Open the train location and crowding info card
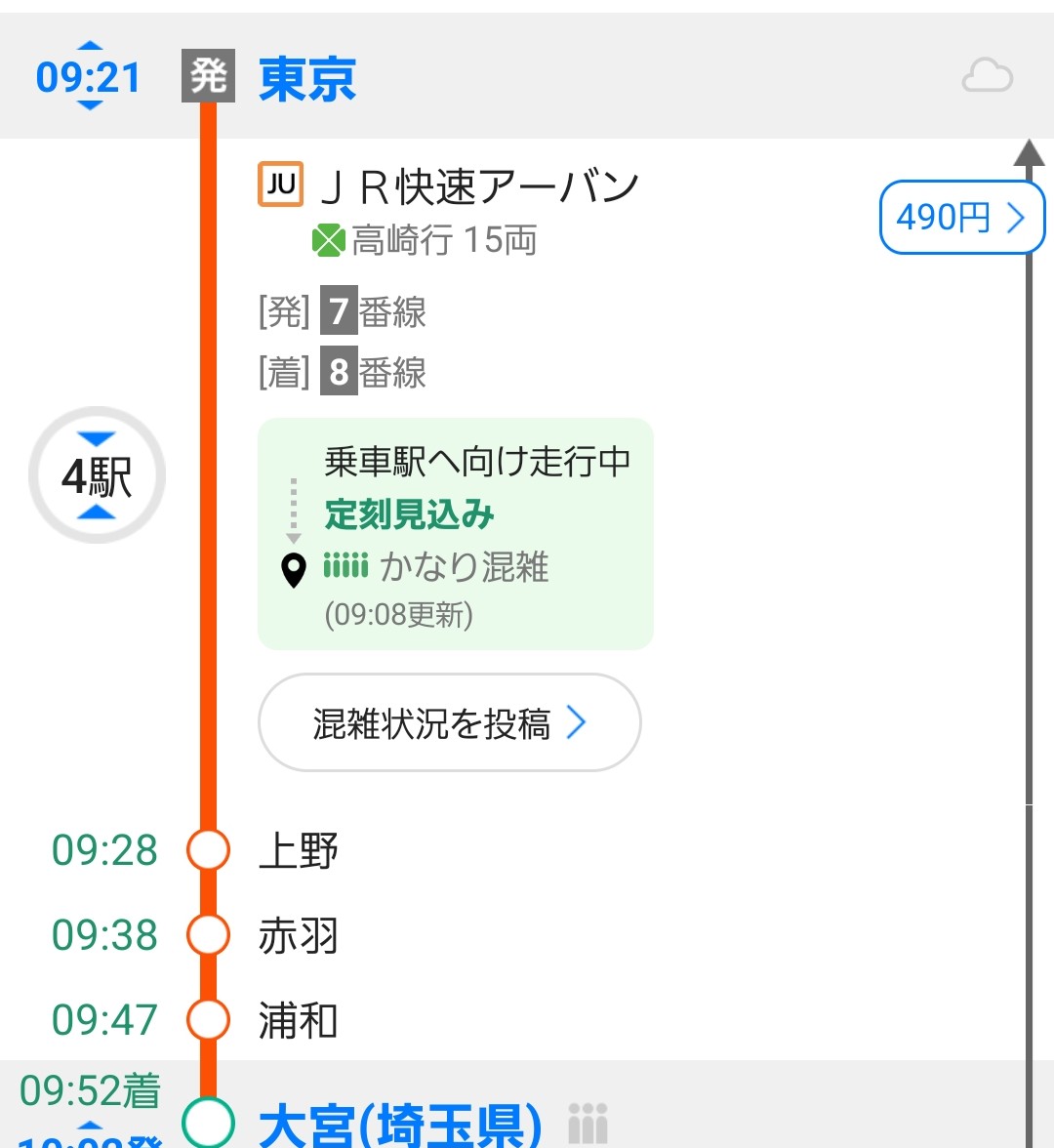 (x=455, y=534)
